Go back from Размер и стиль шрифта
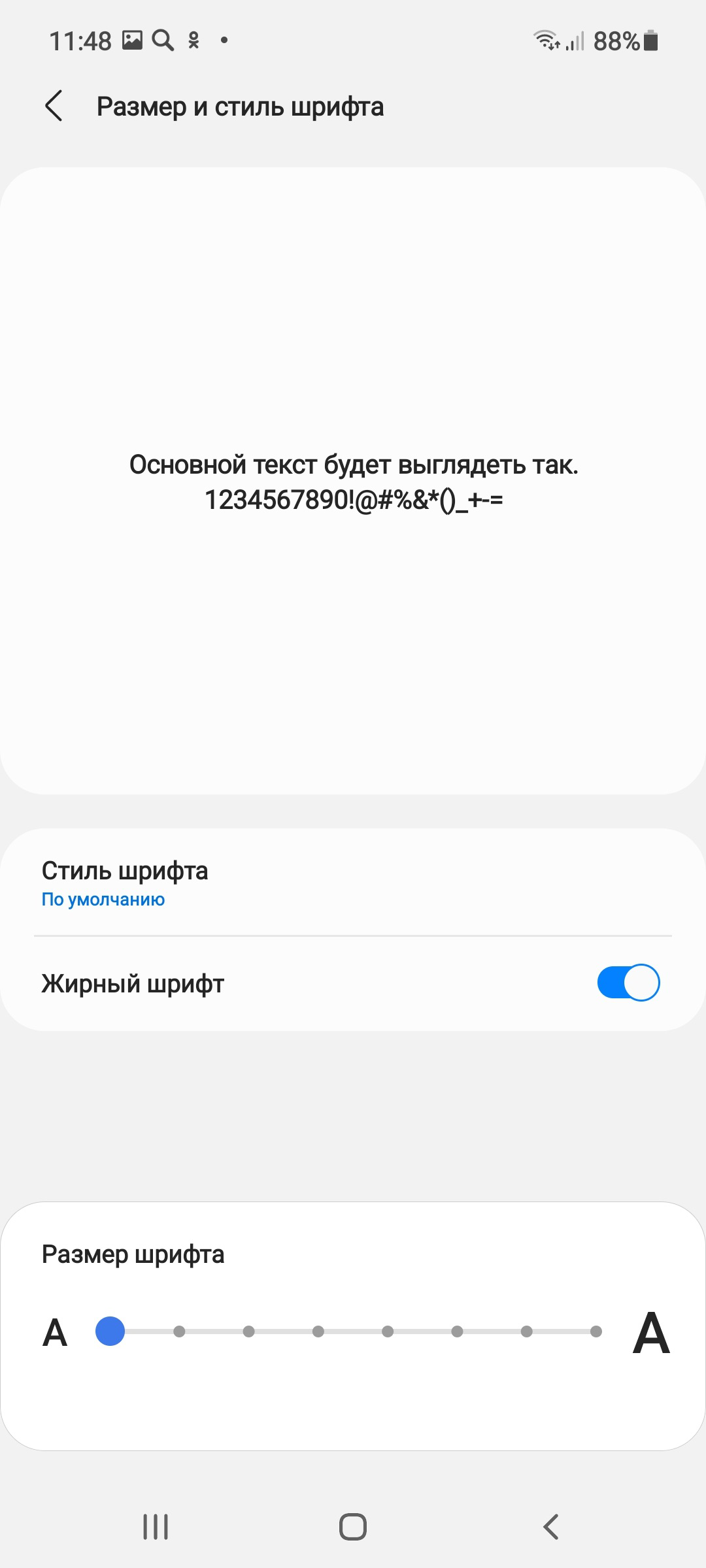706x1568 pixels. point(54,106)
